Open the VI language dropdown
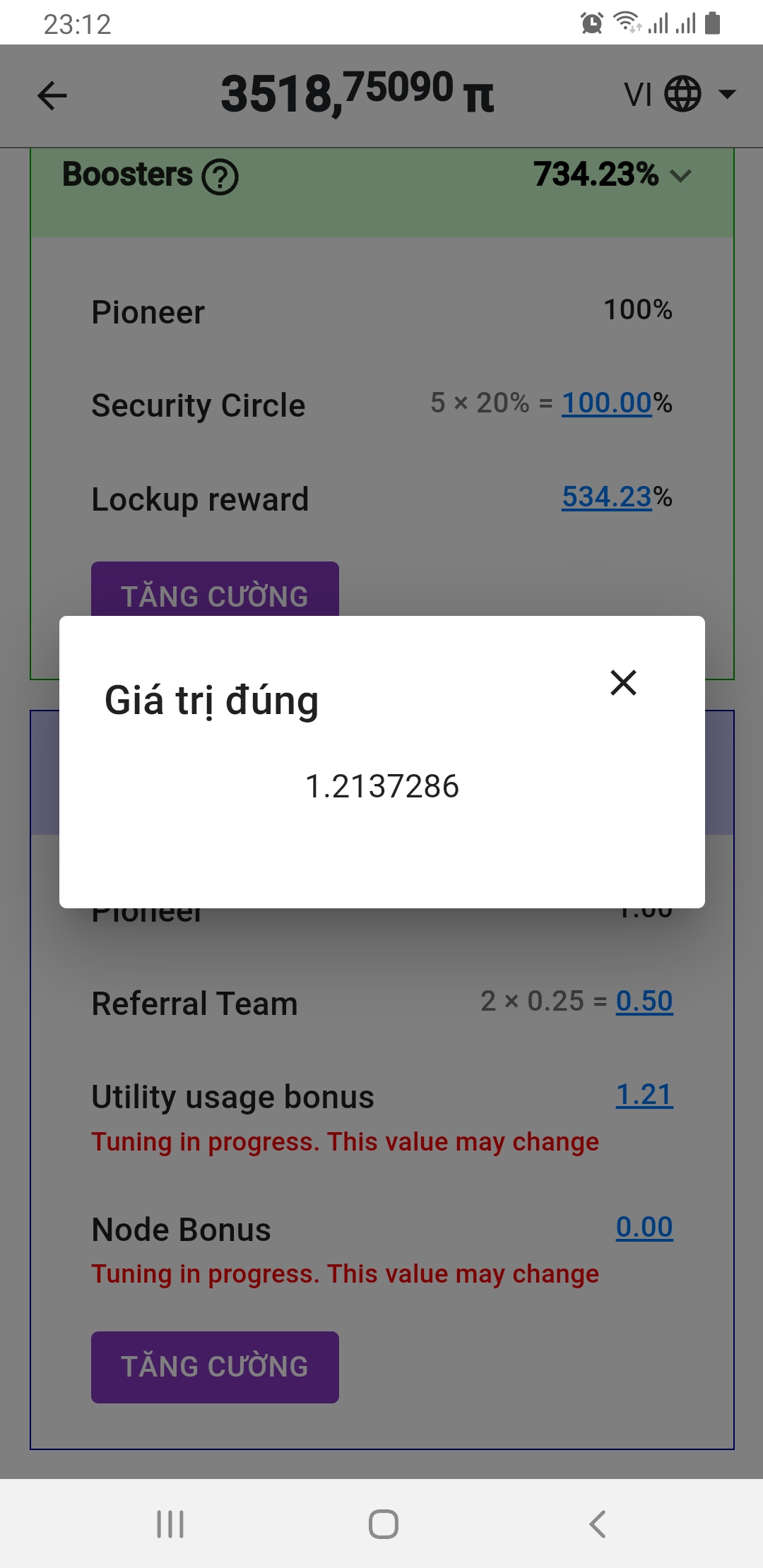 pos(680,94)
